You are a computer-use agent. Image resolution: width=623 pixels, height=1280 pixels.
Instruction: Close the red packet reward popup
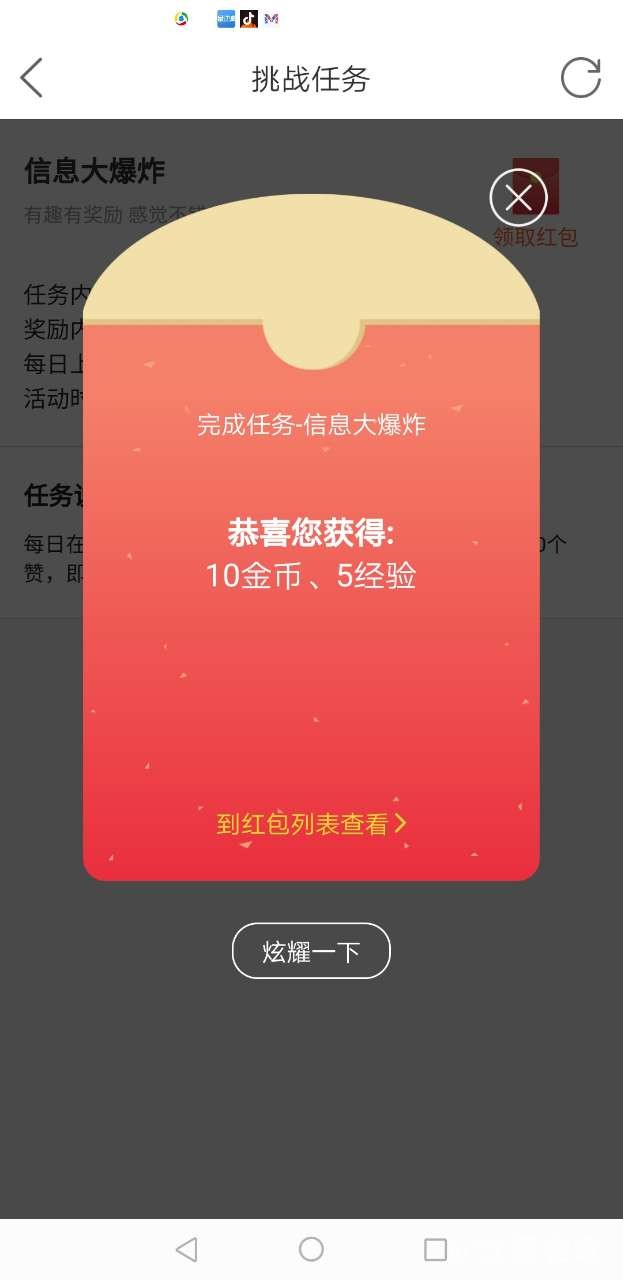(x=518, y=198)
